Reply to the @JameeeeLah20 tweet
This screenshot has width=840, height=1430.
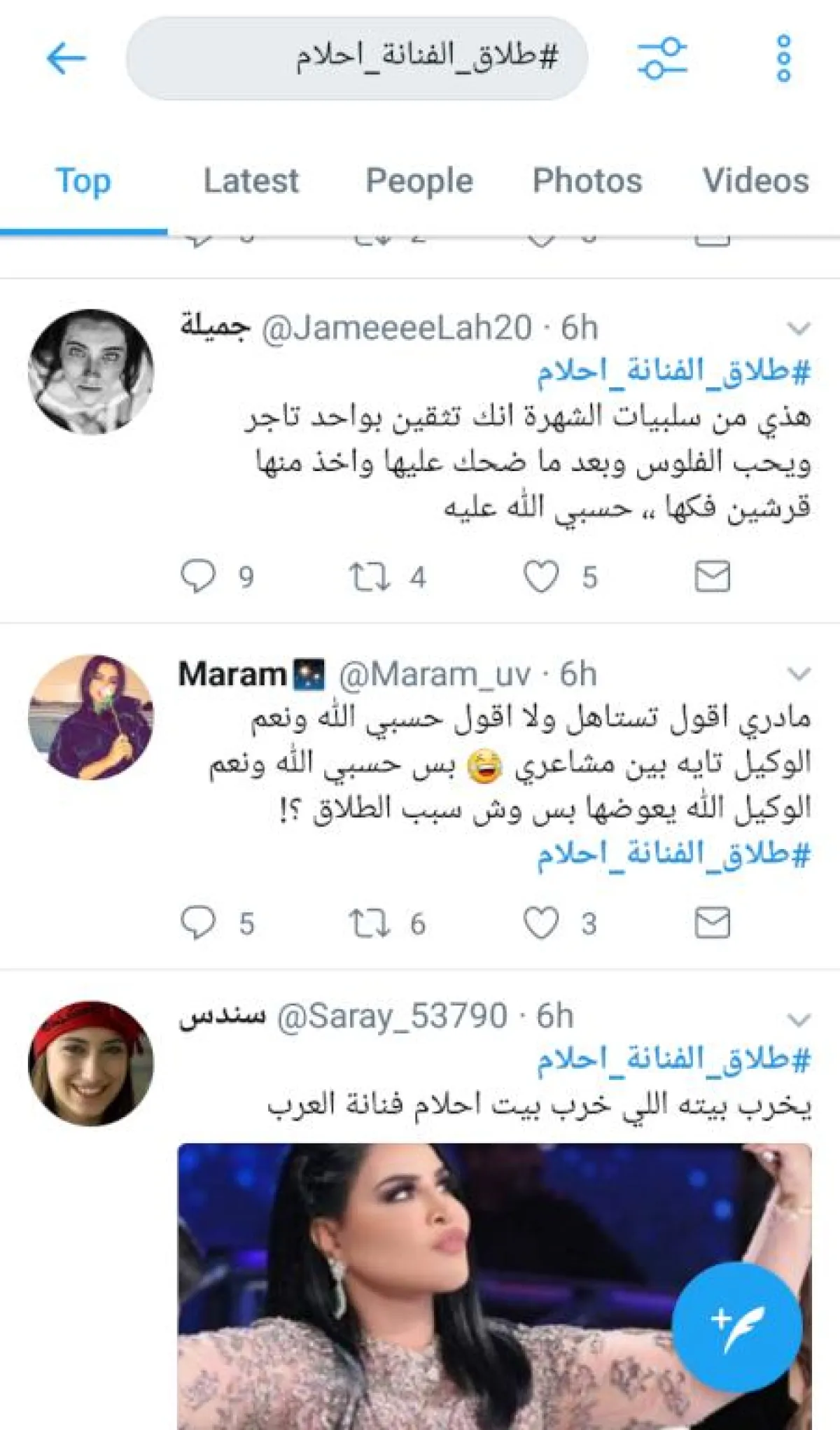(x=198, y=577)
